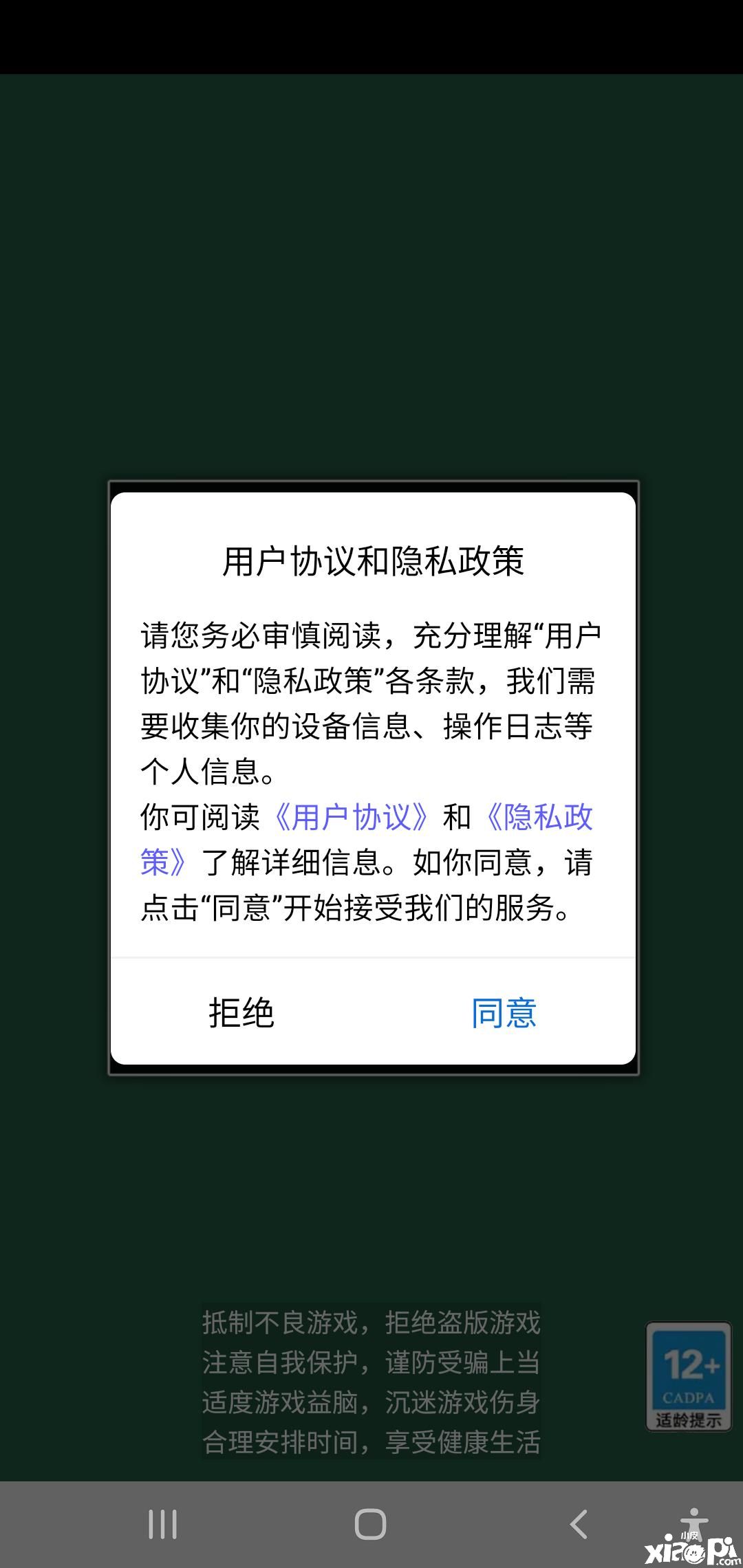
Task: Go to the home screen
Action: tap(370, 1524)
